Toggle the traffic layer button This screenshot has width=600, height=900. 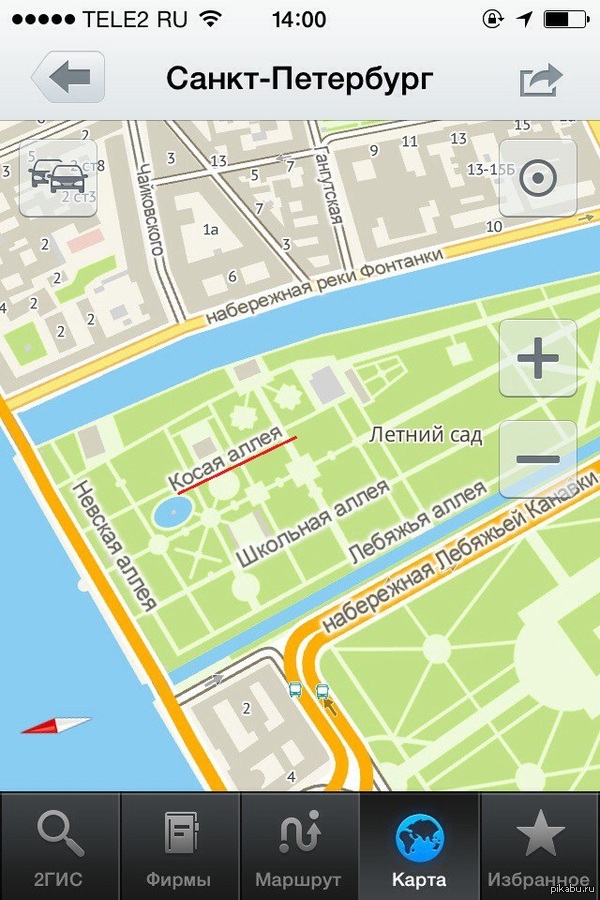(58, 178)
